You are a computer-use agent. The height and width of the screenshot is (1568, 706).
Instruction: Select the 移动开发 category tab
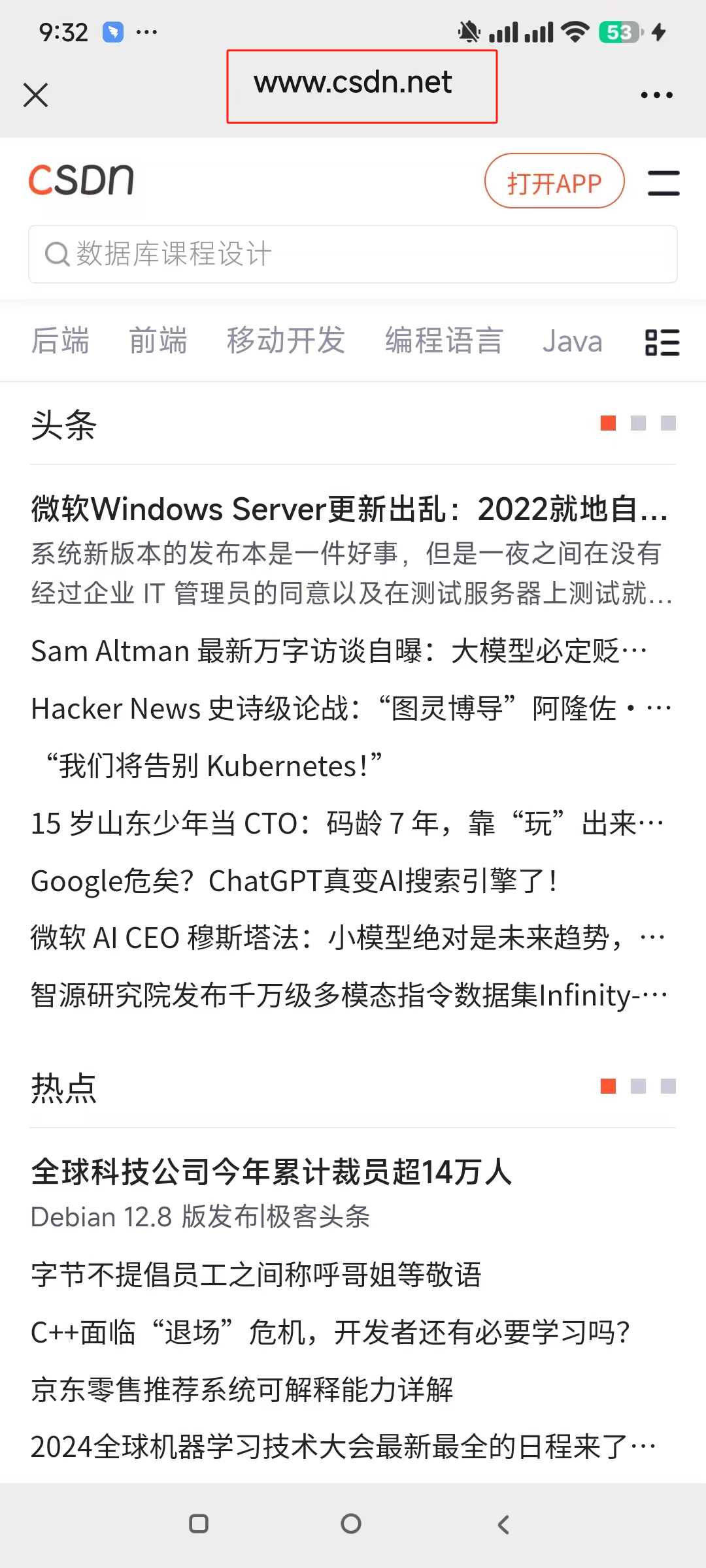point(286,341)
